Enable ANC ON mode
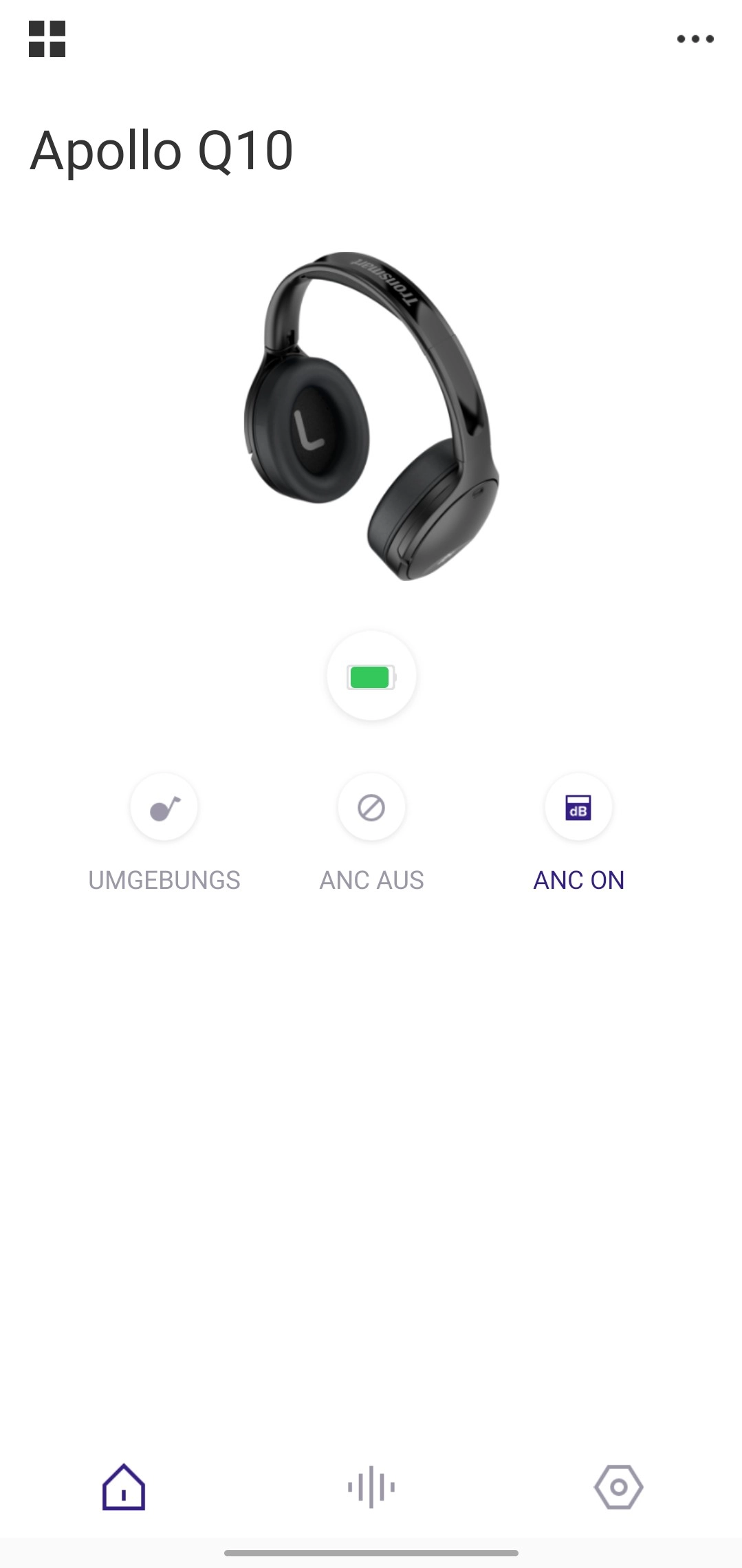Screen dimensions: 742x1568 pos(578,807)
